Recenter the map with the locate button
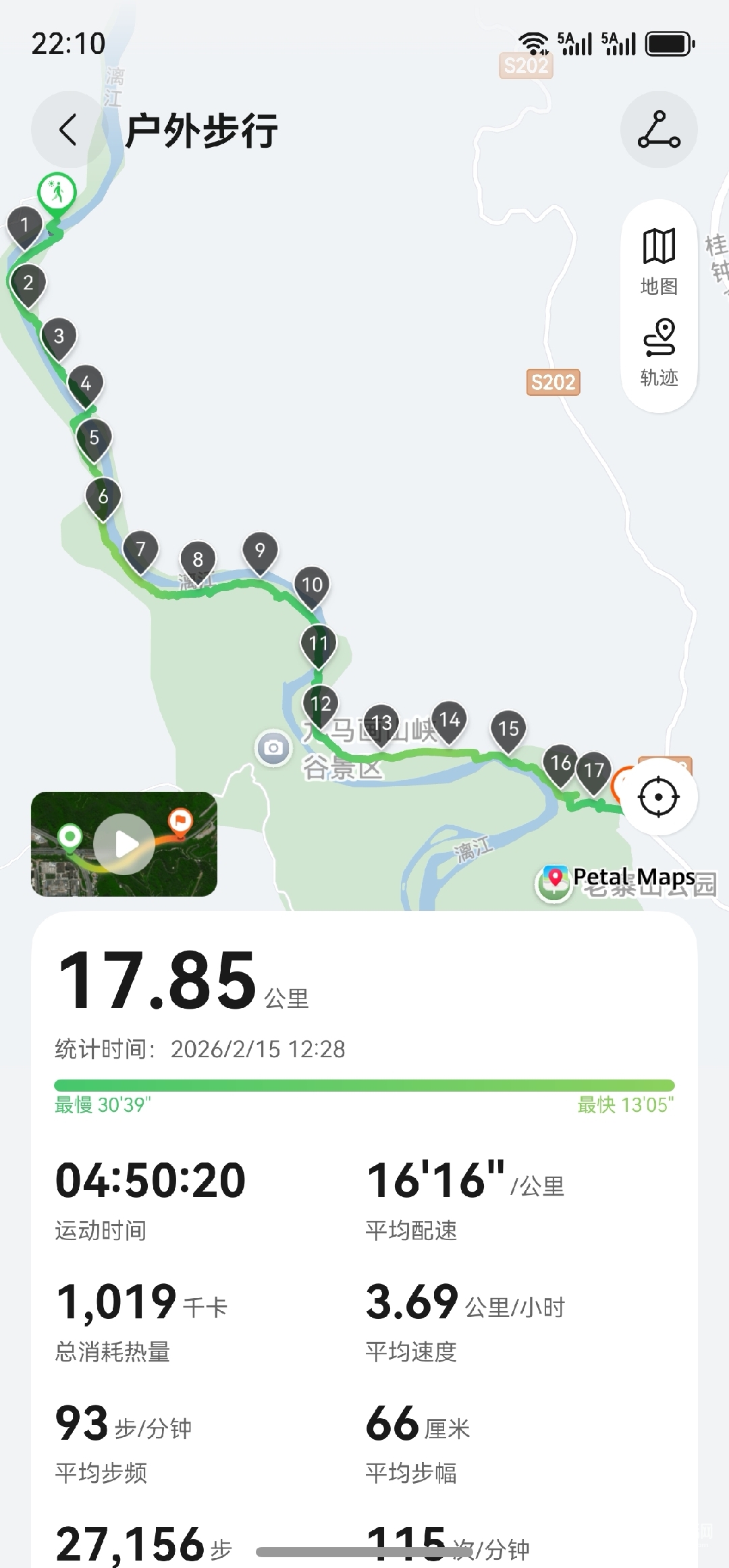The image size is (729, 1568). click(659, 797)
